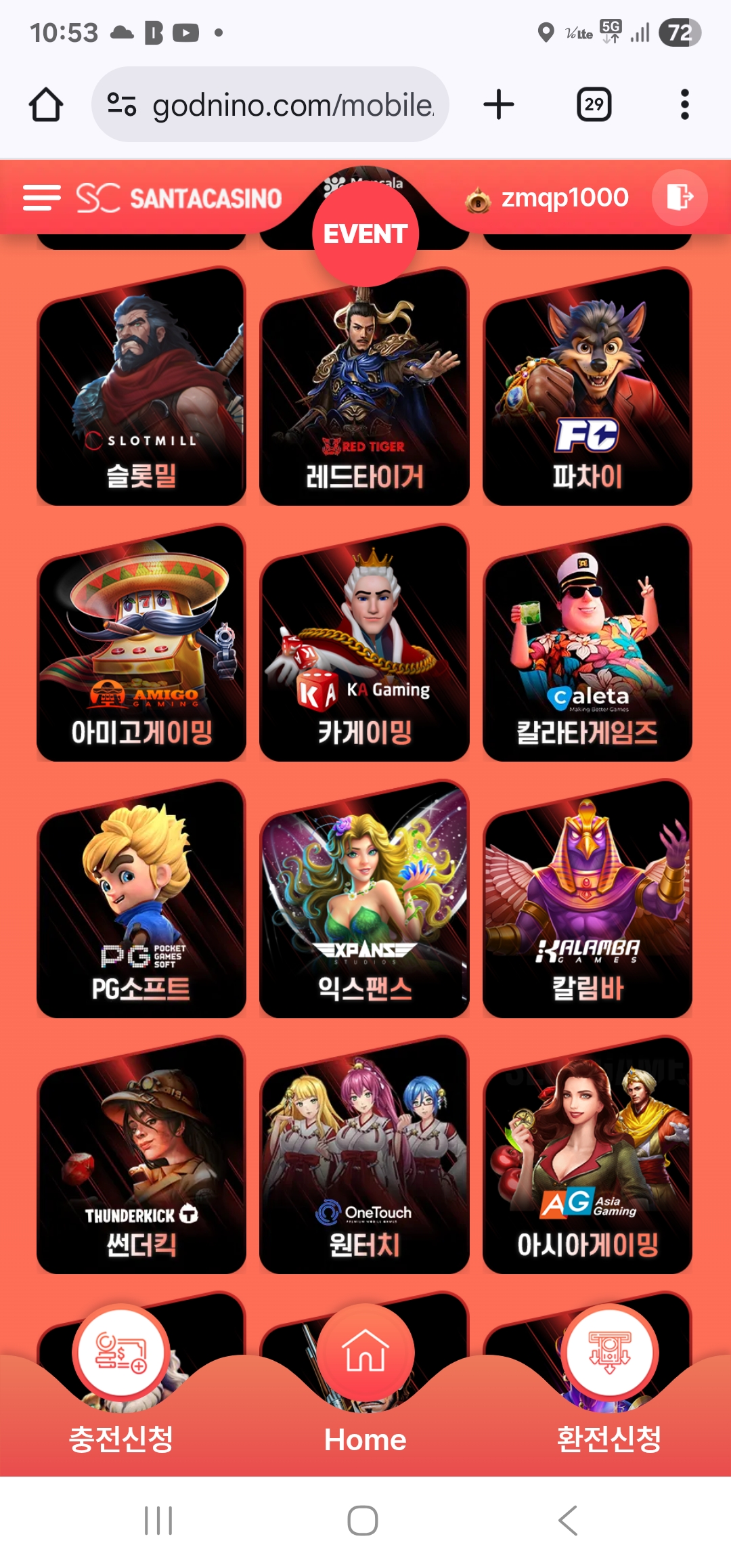Tap the logout icon next to zmqp1000
This screenshot has height=1568, width=731.
679,197
